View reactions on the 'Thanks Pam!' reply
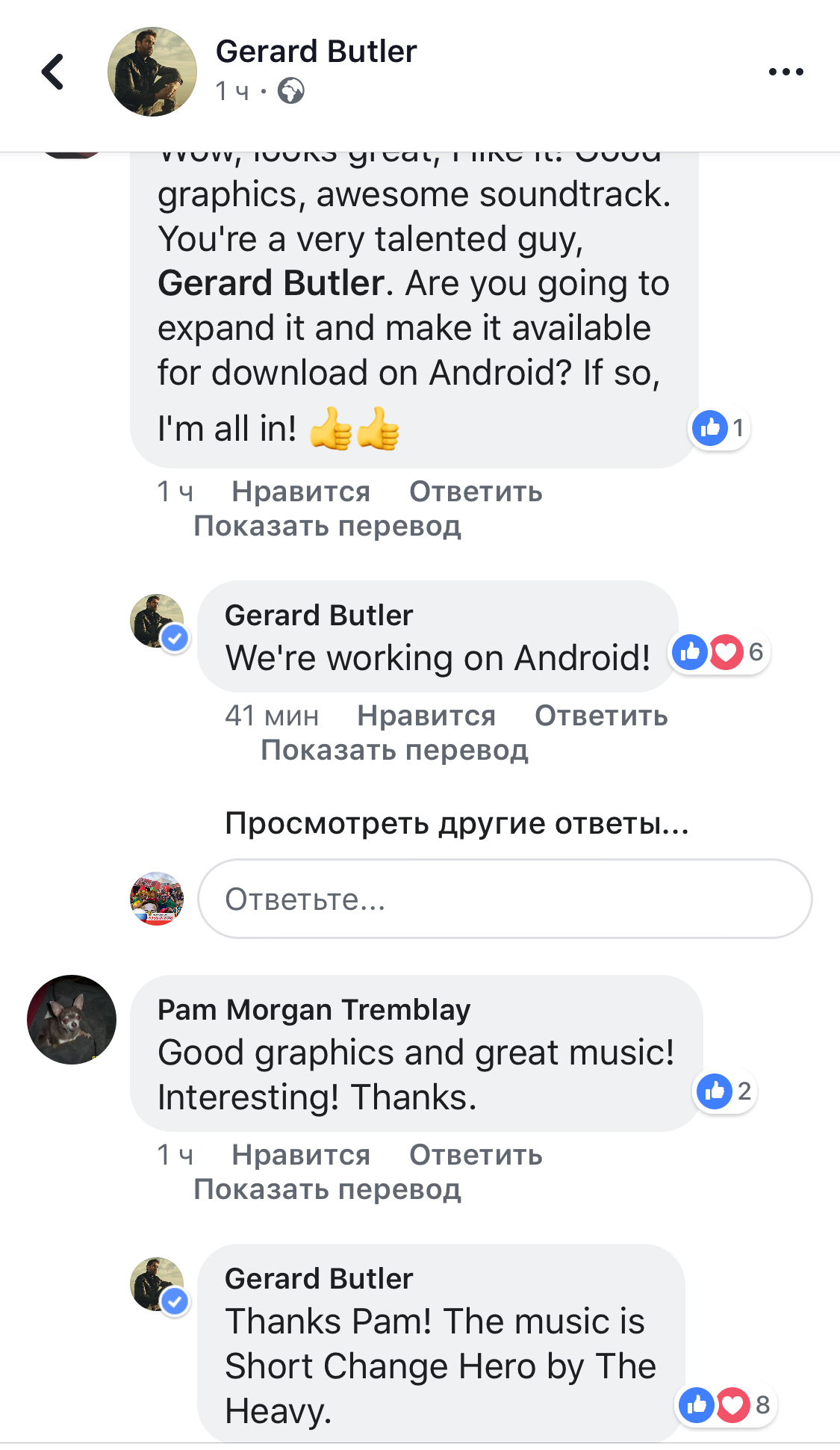This screenshot has height=1450, width=840. tap(726, 1405)
